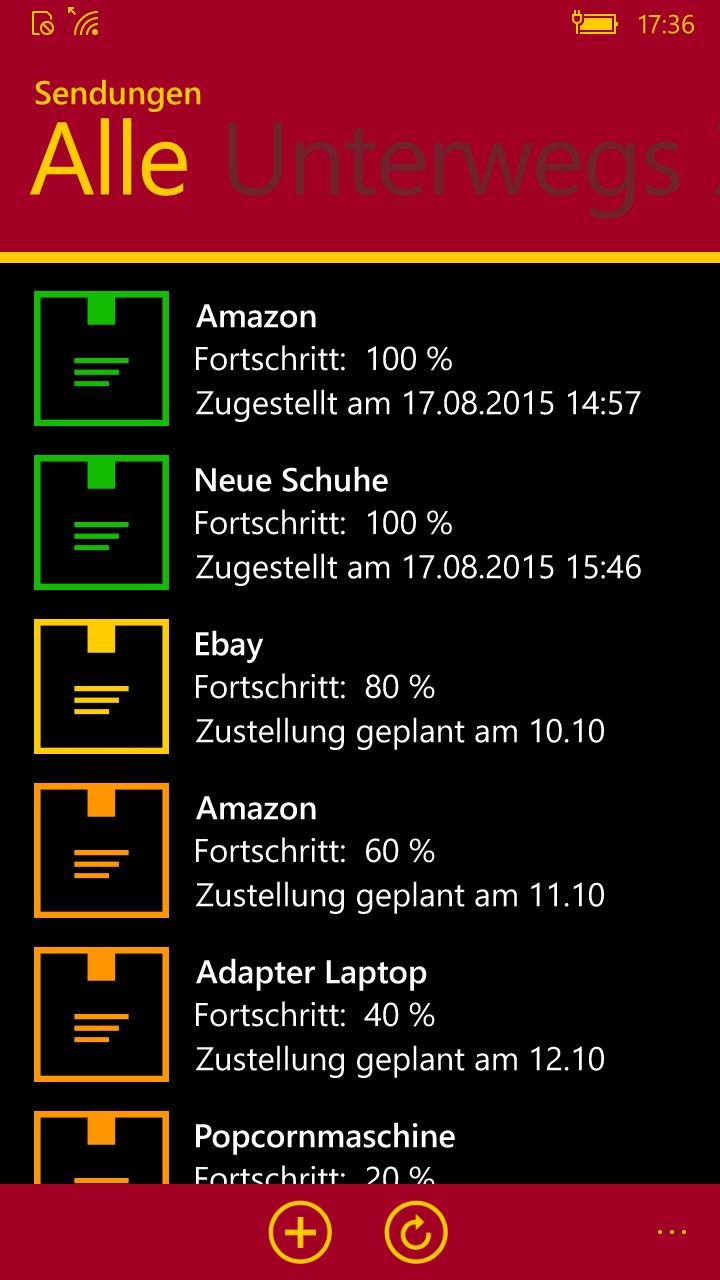Open the three-dot app bar menu
Screen dimensions: 720x1280
(671, 1231)
